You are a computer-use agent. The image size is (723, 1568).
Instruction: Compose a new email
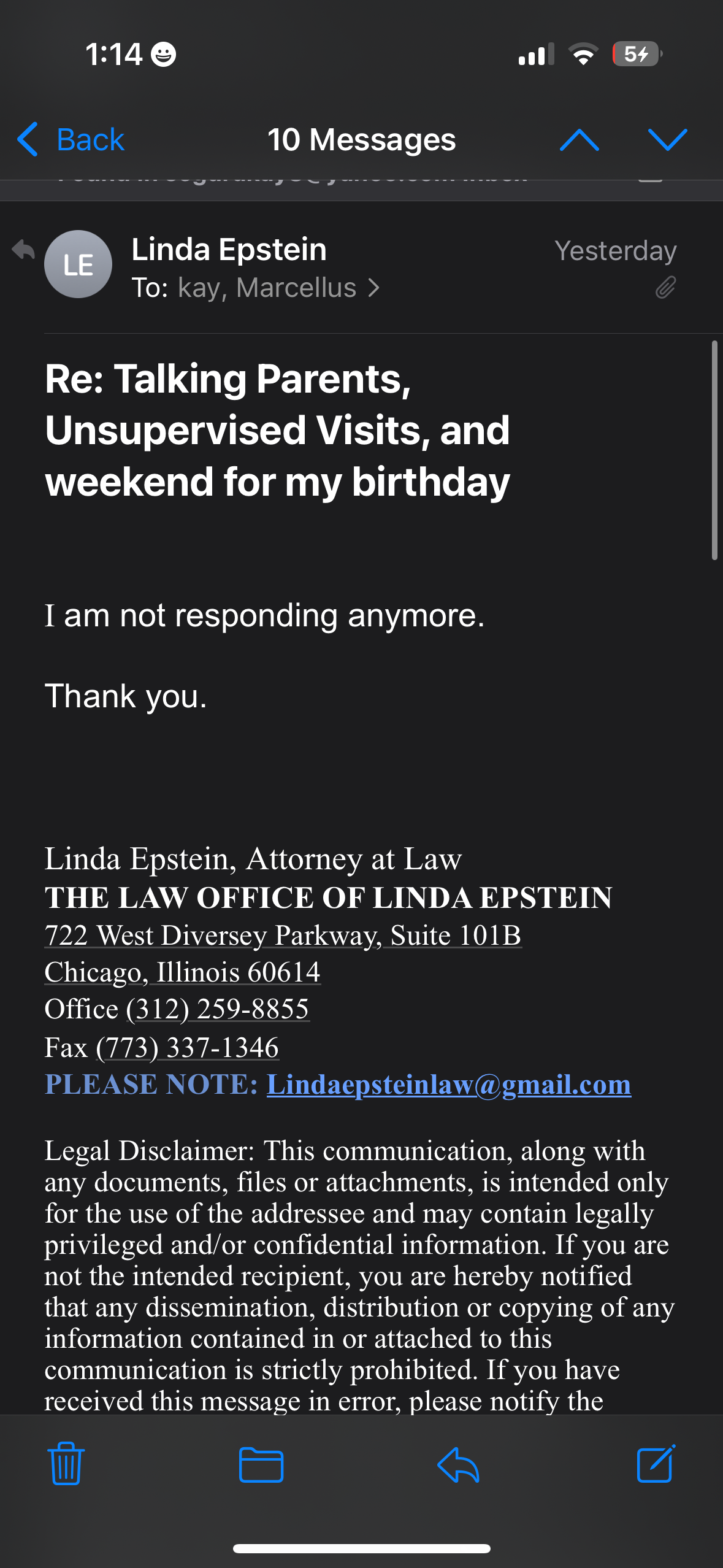(x=656, y=1464)
